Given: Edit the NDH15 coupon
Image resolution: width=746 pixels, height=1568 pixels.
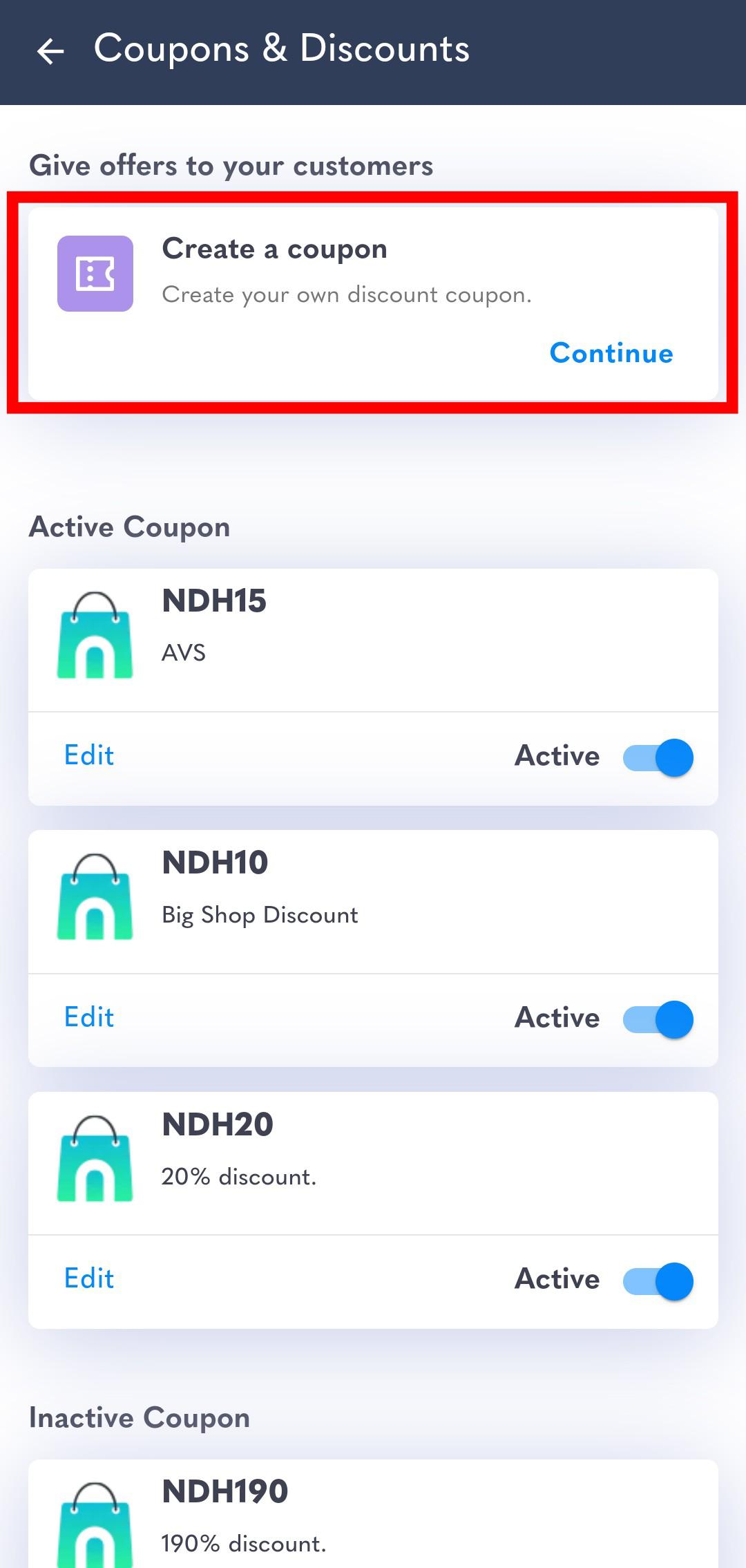Looking at the screenshot, I should pyautogui.click(x=89, y=755).
